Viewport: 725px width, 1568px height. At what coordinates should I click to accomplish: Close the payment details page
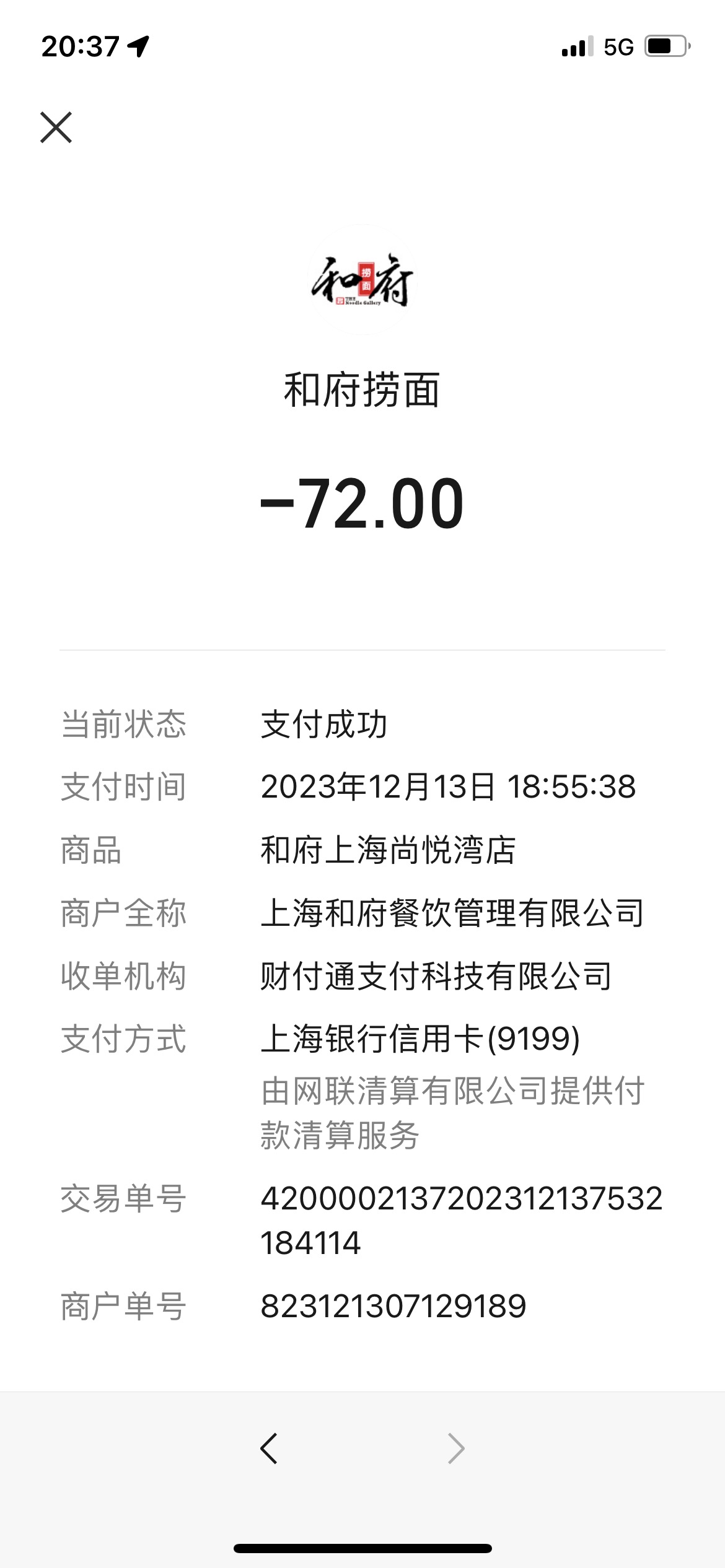point(56,128)
